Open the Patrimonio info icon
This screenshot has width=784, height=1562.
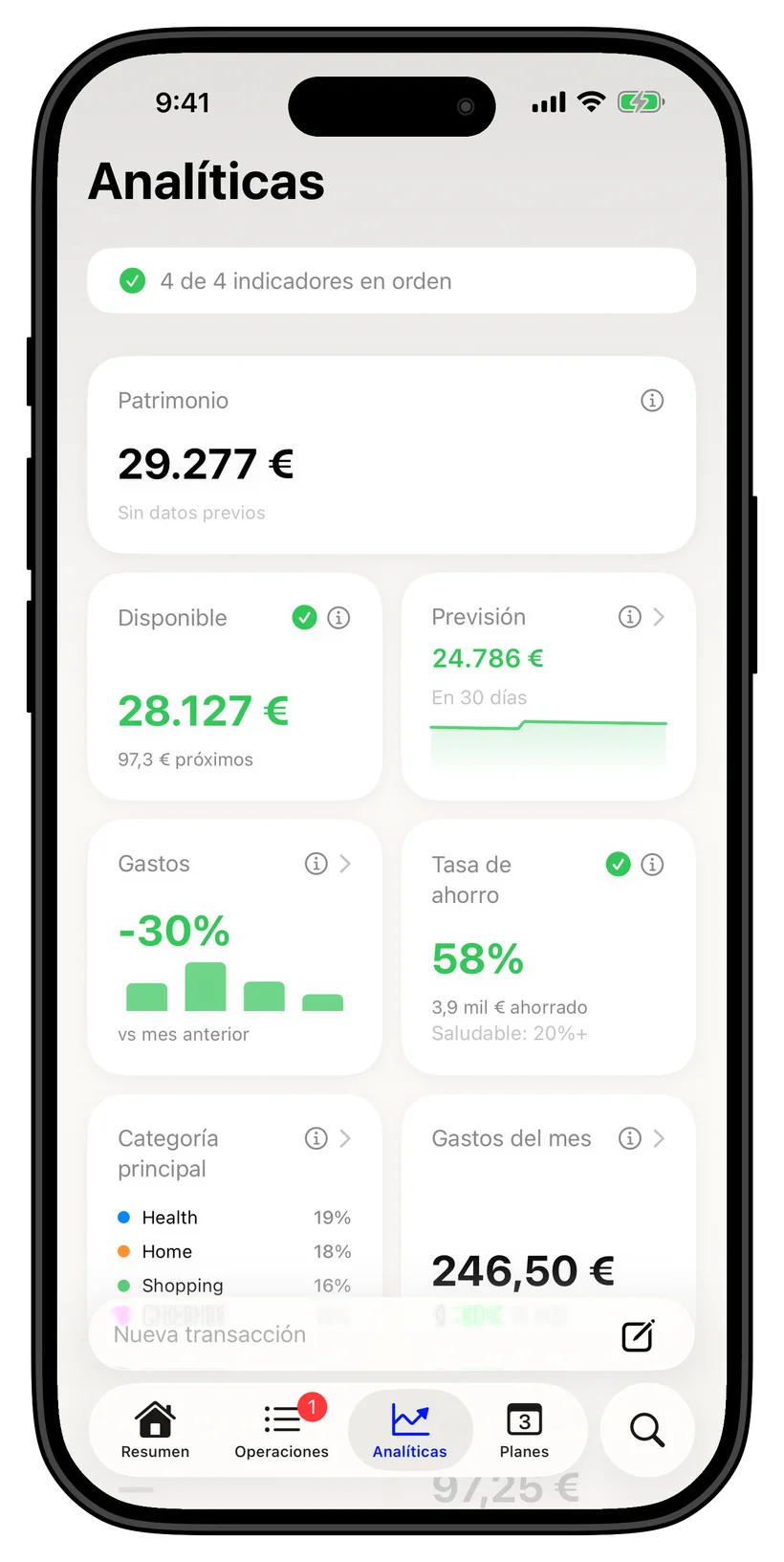[x=652, y=401]
